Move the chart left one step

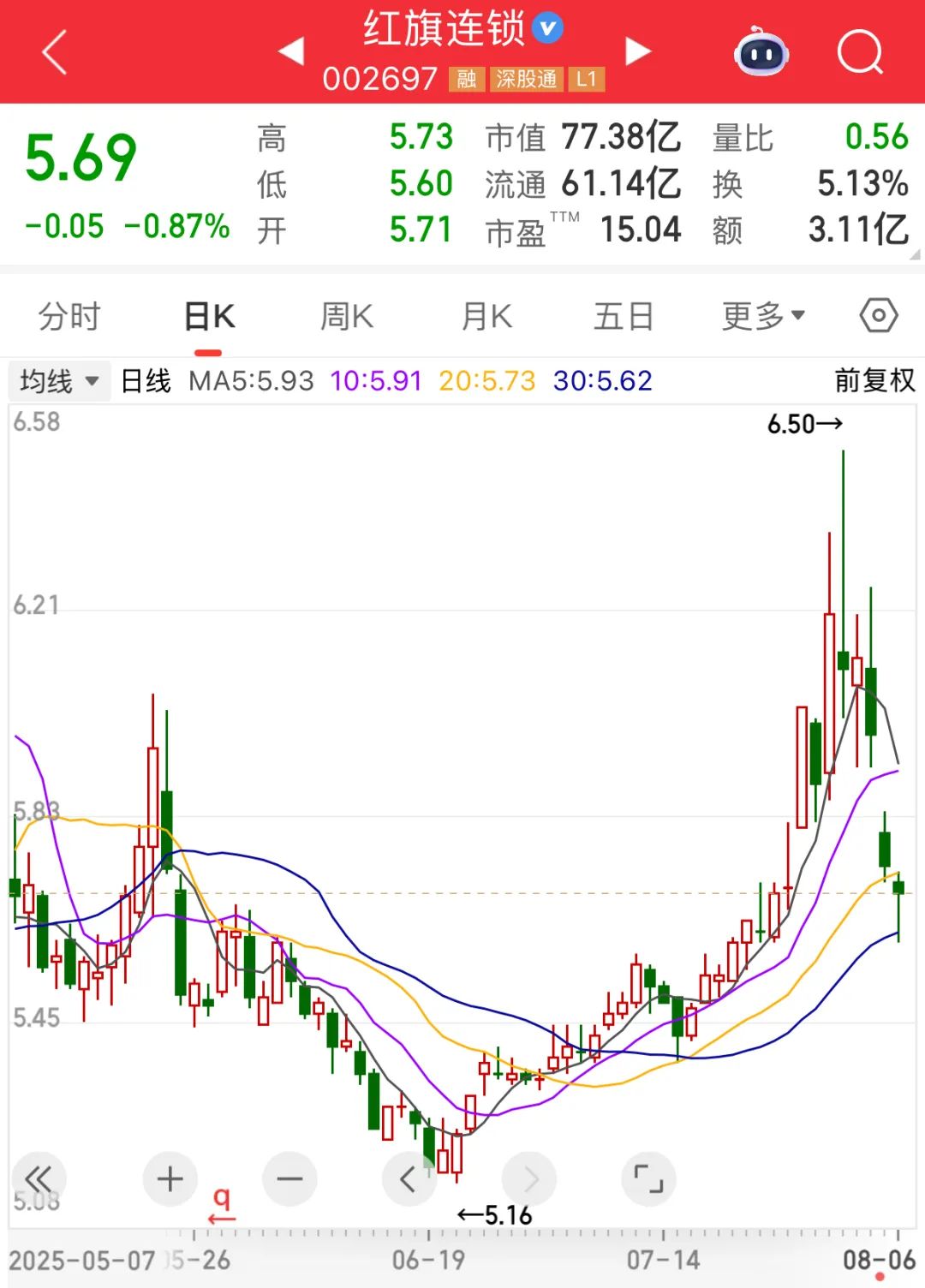point(409,1179)
